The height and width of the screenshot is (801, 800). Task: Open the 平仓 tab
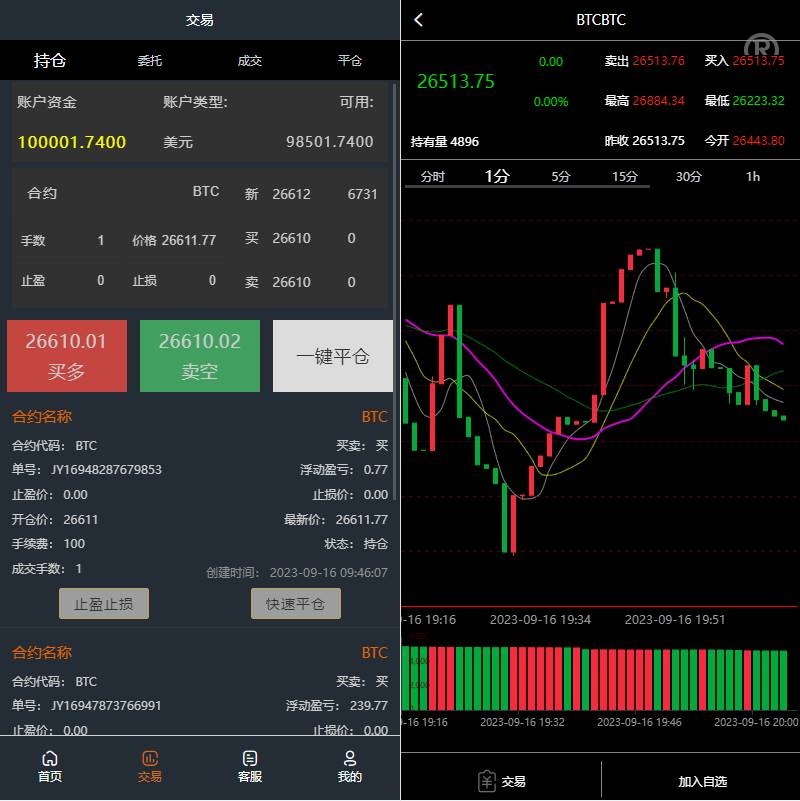click(350, 60)
